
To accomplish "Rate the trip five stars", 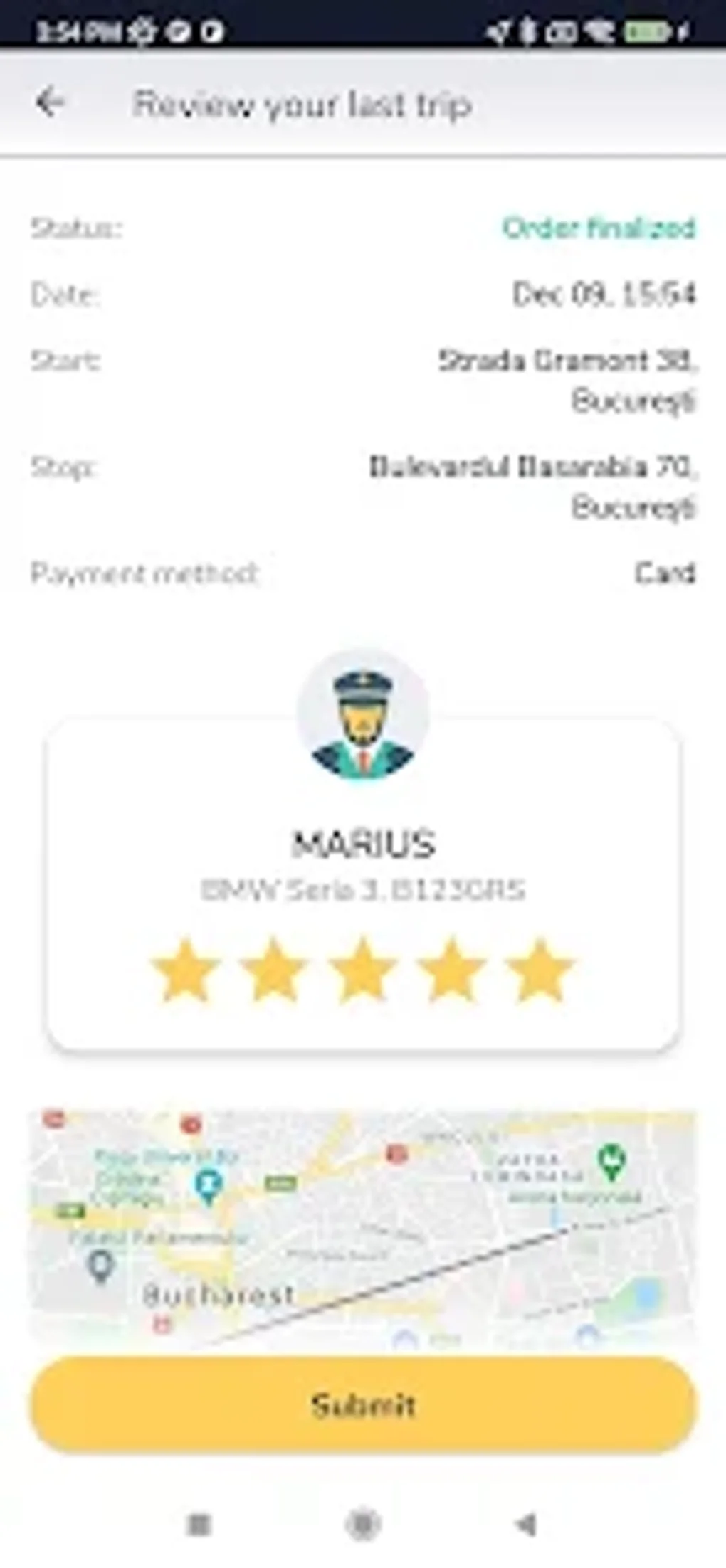I will pyautogui.click(x=540, y=970).
